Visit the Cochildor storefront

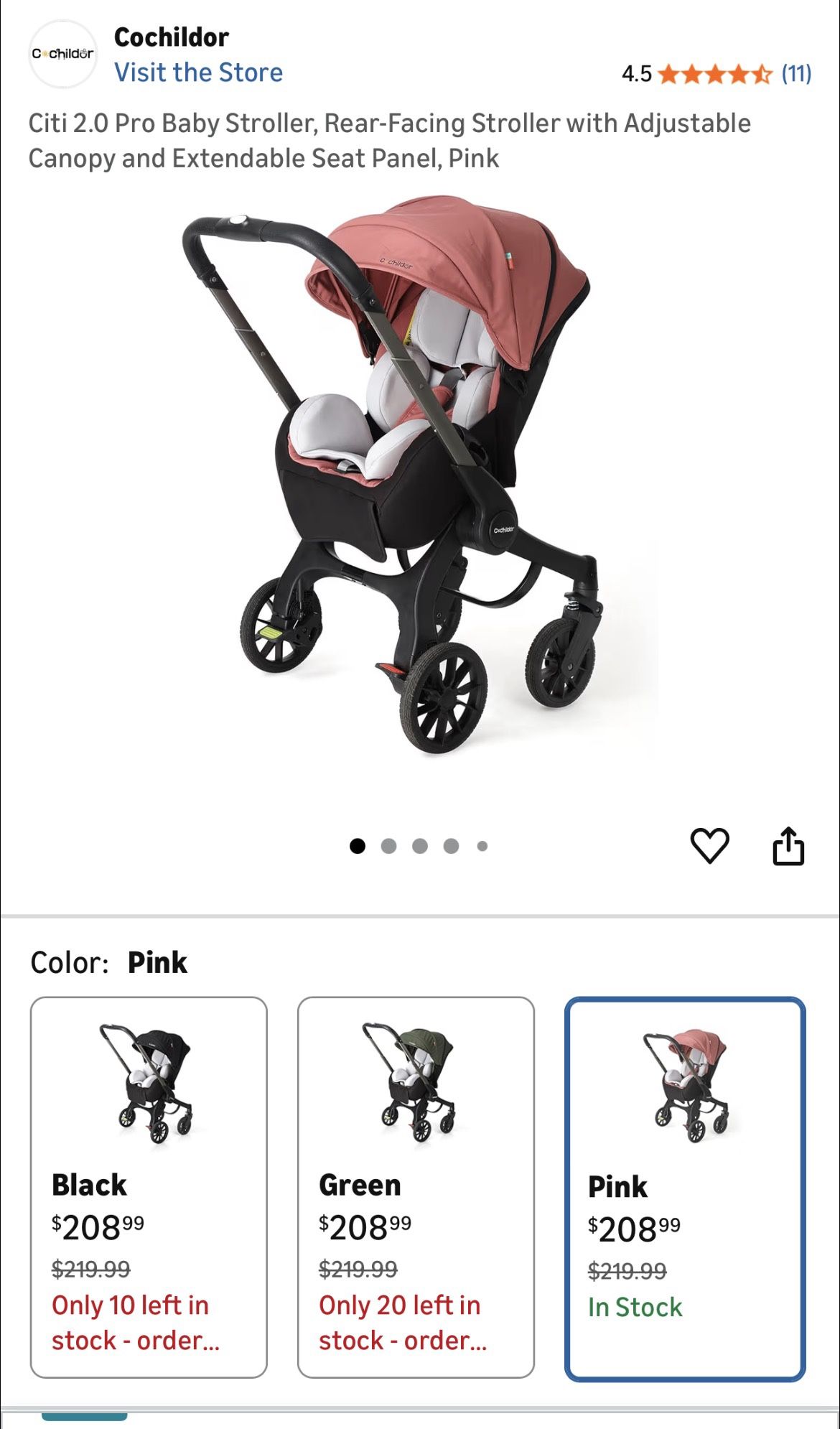(198, 73)
